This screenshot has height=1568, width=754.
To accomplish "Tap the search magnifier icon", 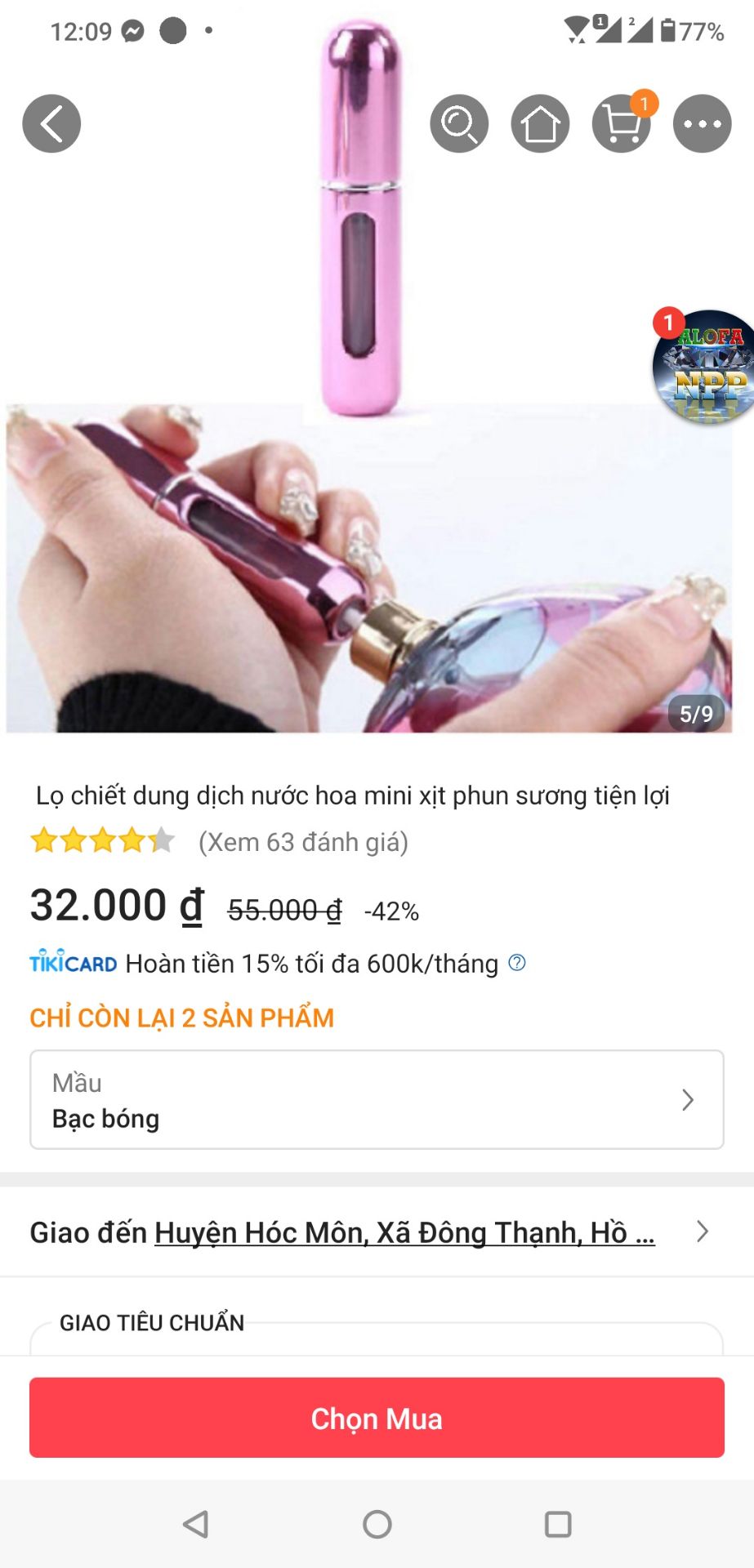I will [x=459, y=123].
